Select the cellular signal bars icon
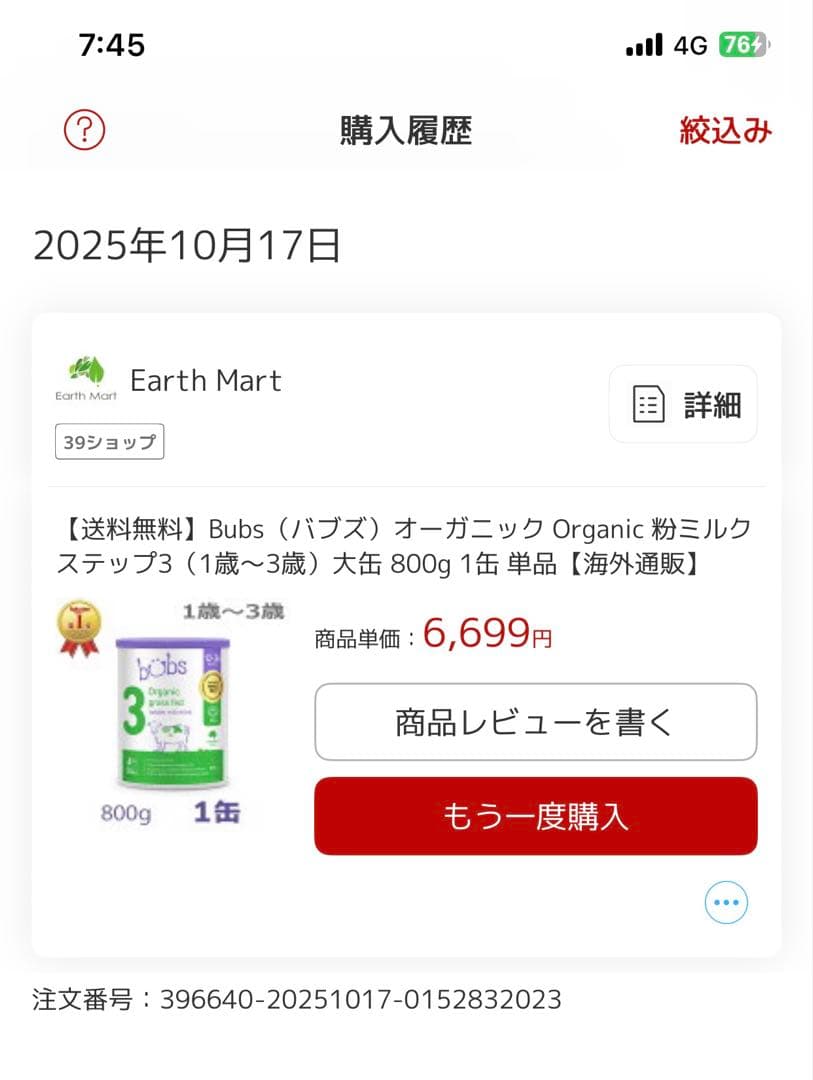The image size is (813, 1080). (645, 44)
